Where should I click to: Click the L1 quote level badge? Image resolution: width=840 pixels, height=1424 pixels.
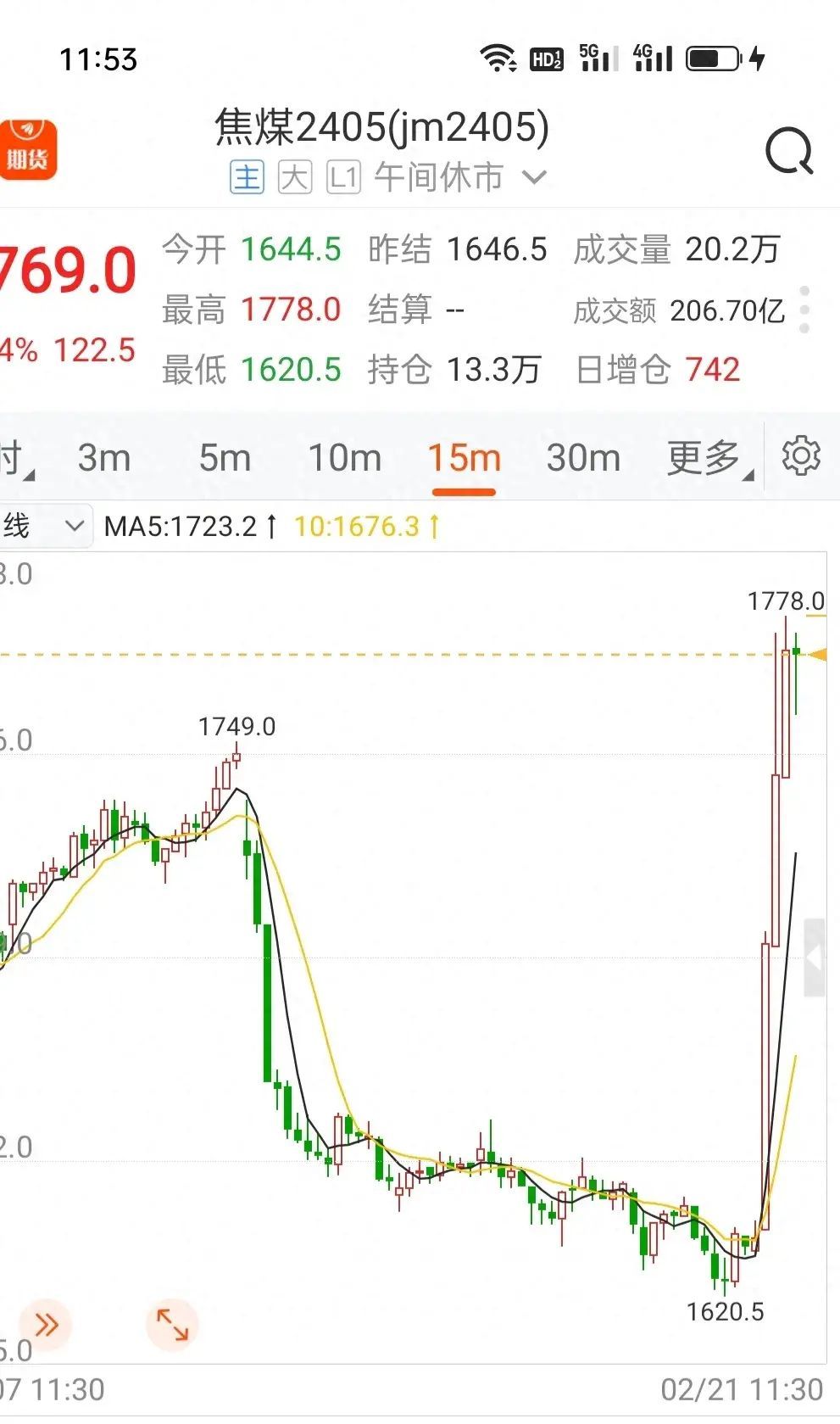(x=342, y=177)
